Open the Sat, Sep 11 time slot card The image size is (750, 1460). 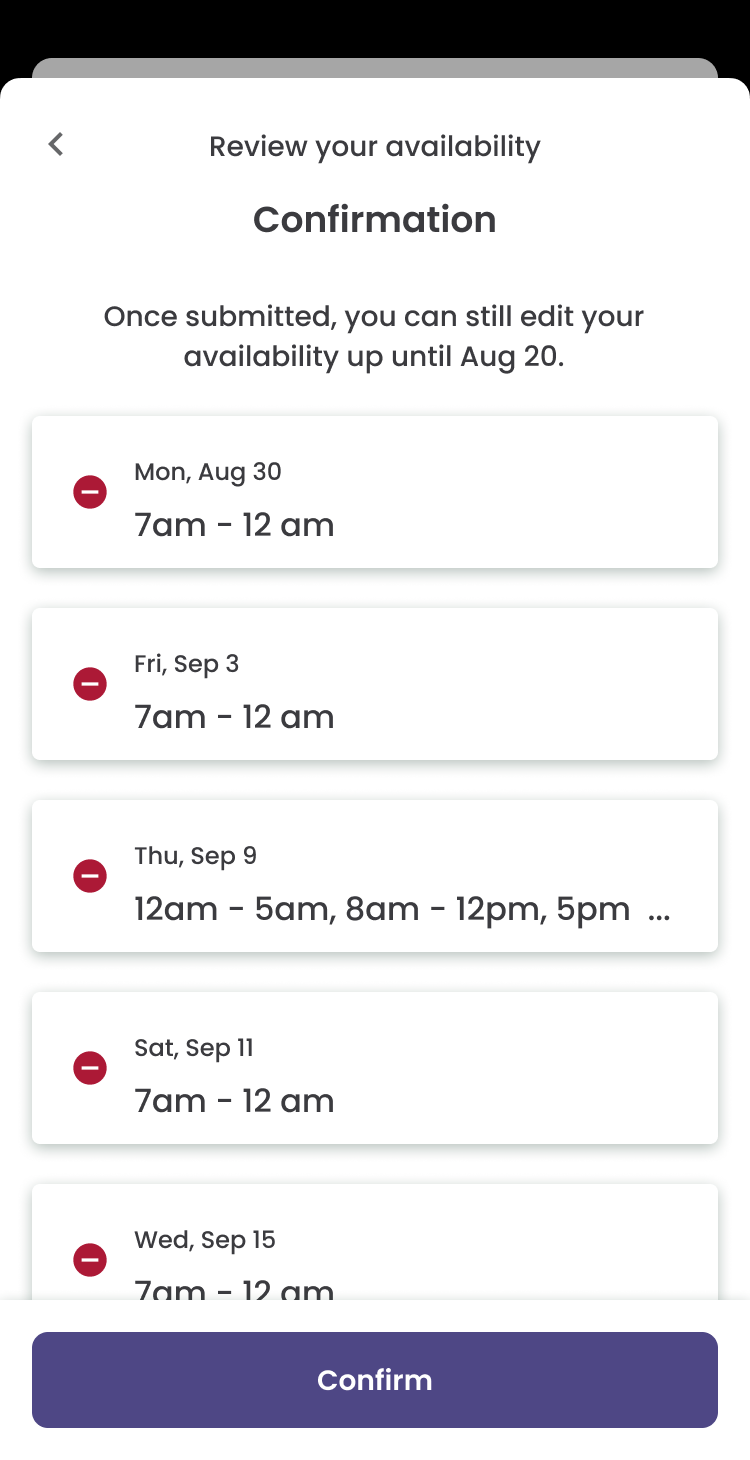click(375, 1068)
